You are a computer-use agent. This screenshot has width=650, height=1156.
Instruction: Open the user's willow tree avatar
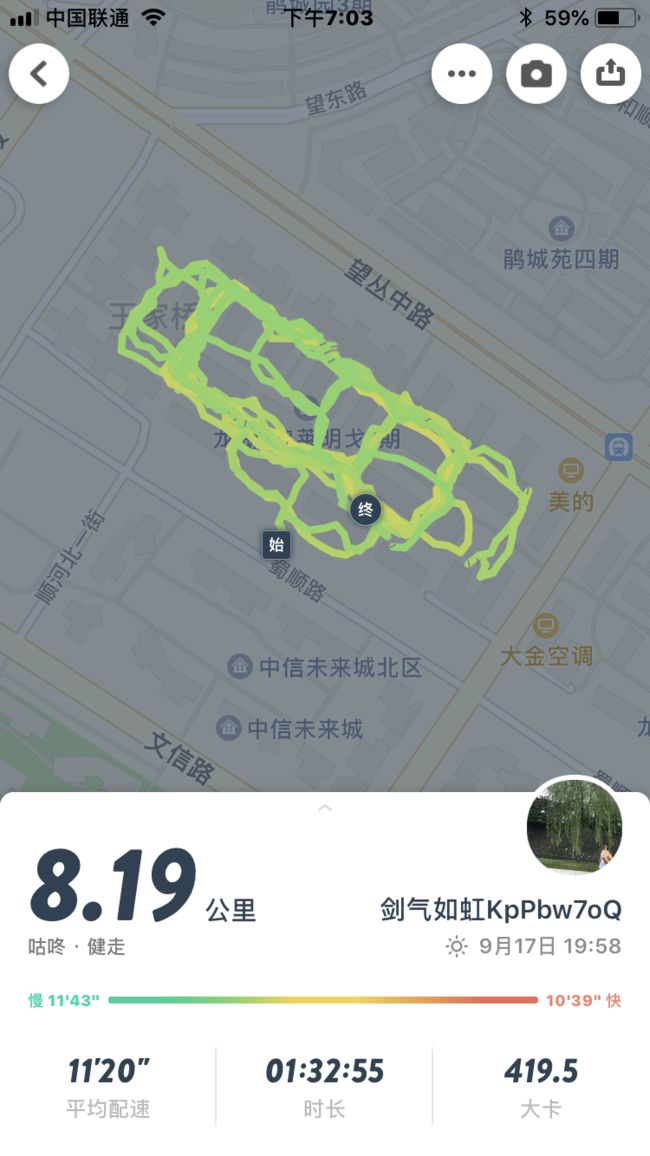pyautogui.click(x=575, y=825)
